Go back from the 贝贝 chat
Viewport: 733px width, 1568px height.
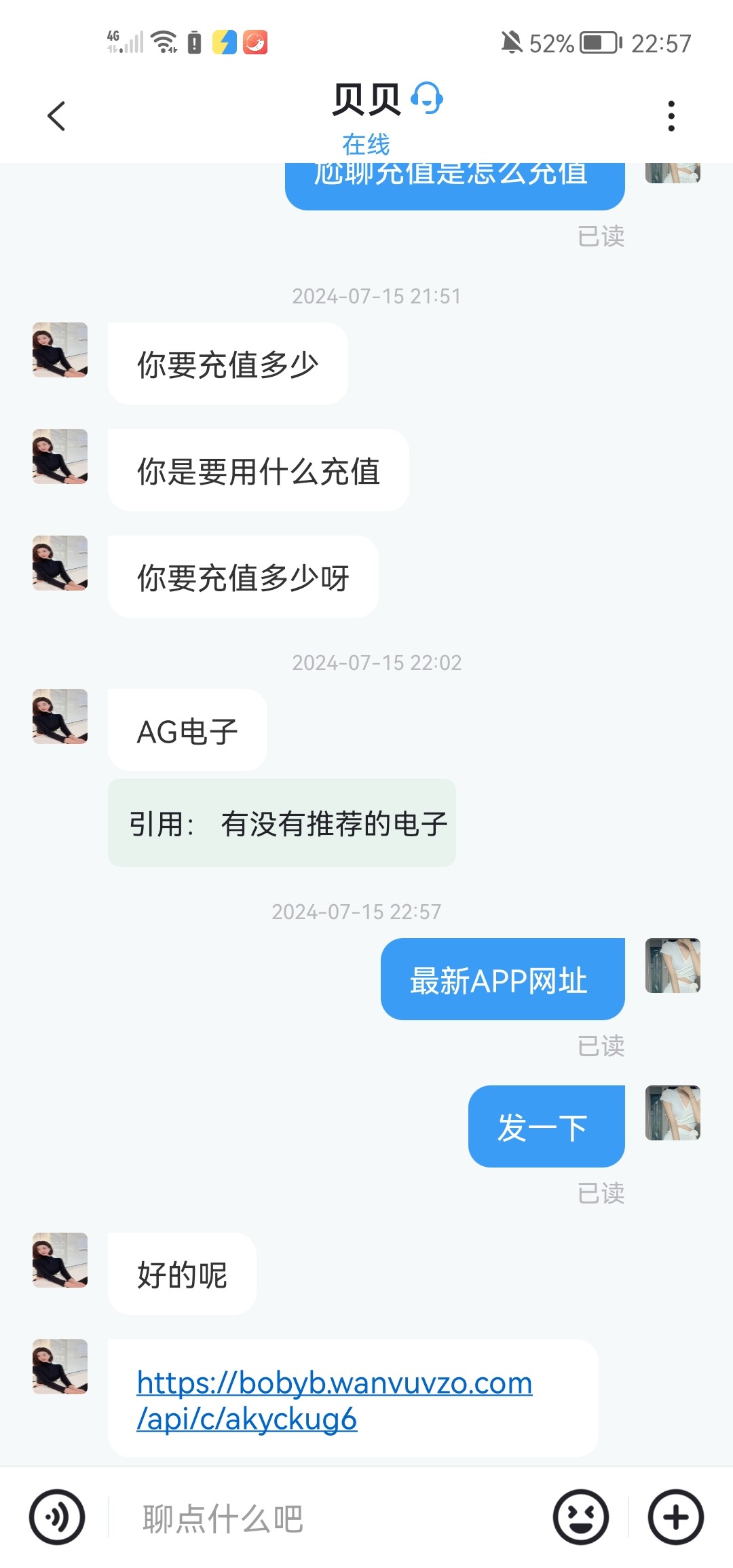[57, 116]
